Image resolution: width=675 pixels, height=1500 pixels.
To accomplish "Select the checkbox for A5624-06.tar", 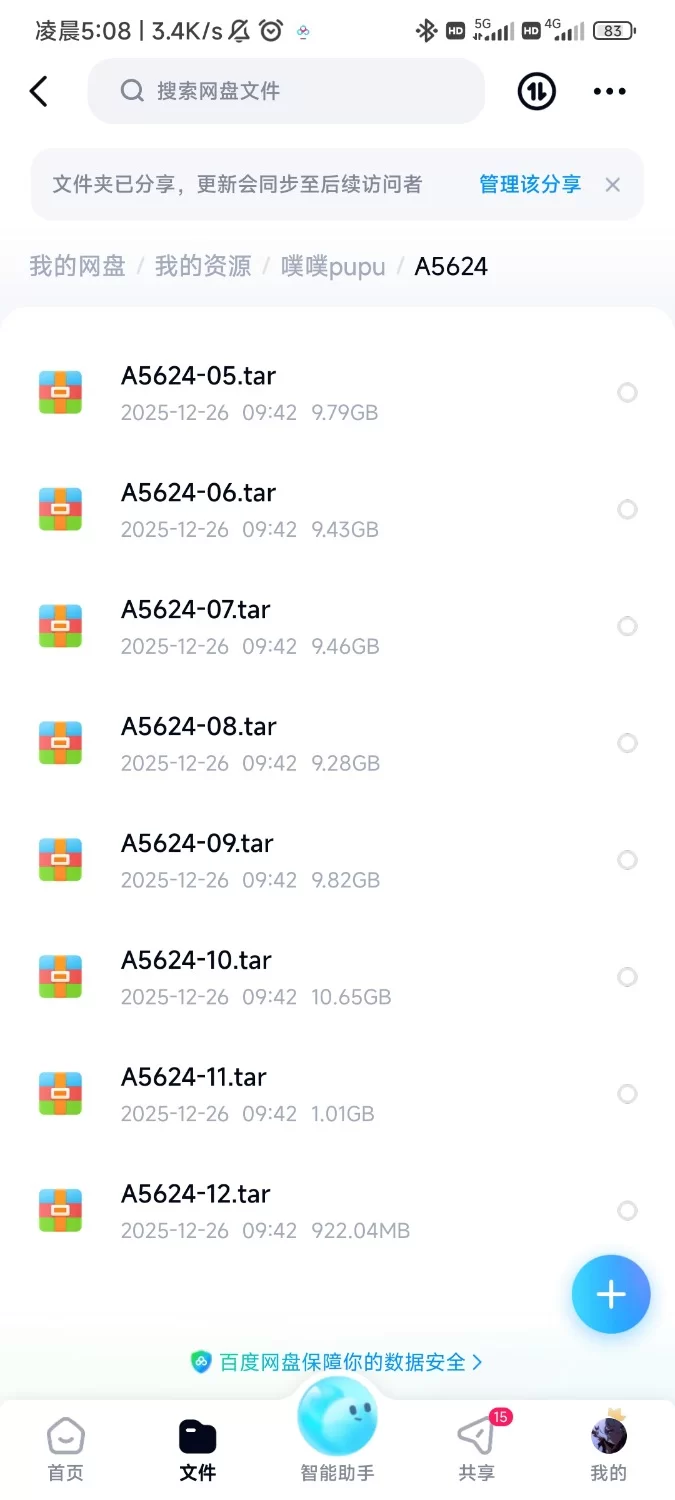I will (x=627, y=510).
